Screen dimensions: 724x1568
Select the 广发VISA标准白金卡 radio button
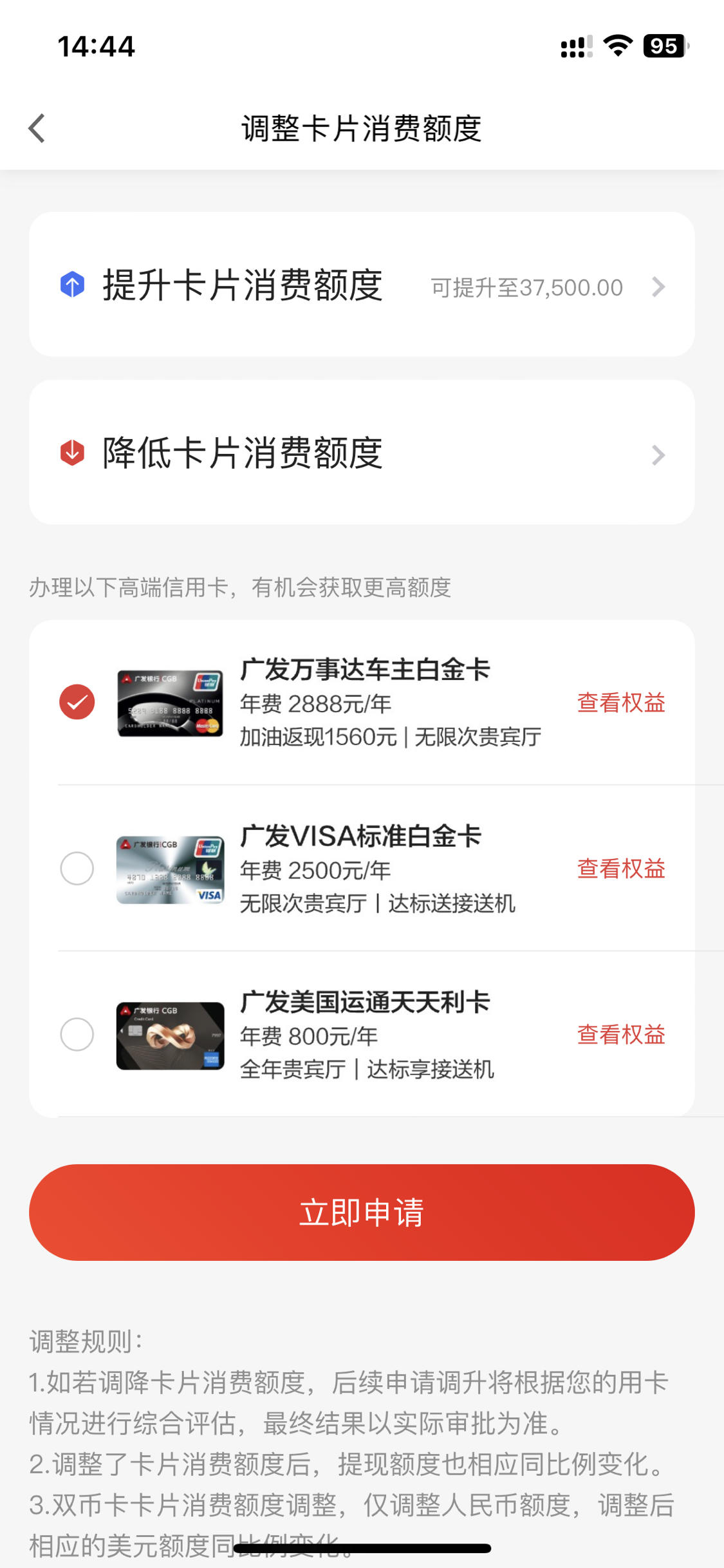77,868
